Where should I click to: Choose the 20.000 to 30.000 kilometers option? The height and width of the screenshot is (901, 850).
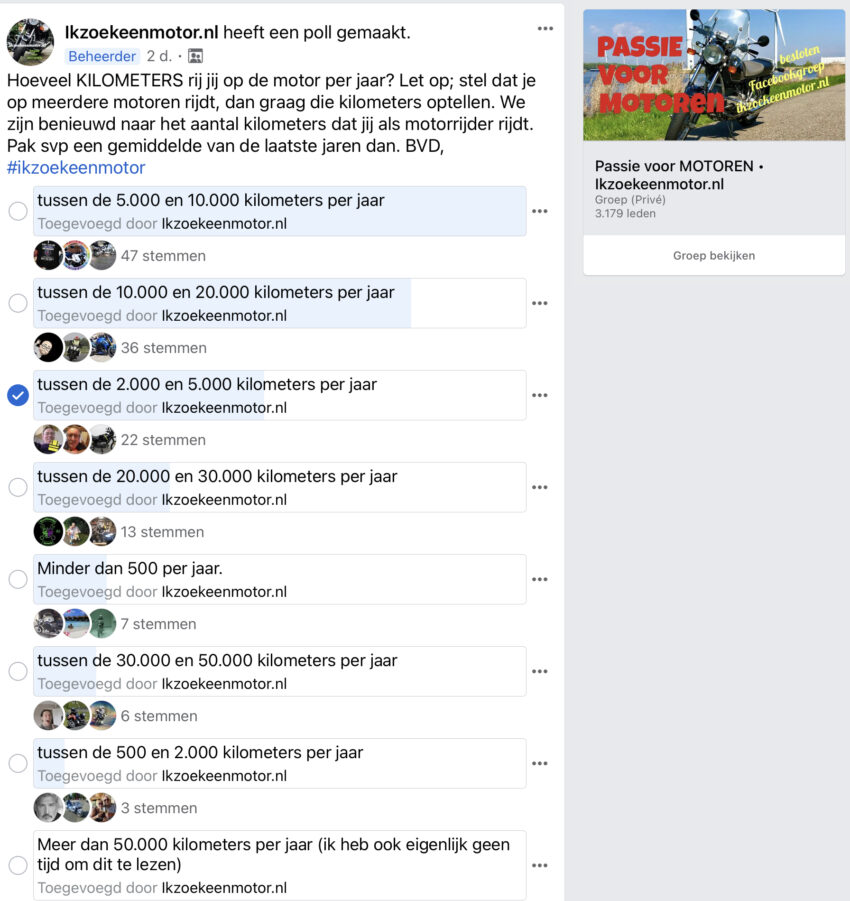(18, 487)
